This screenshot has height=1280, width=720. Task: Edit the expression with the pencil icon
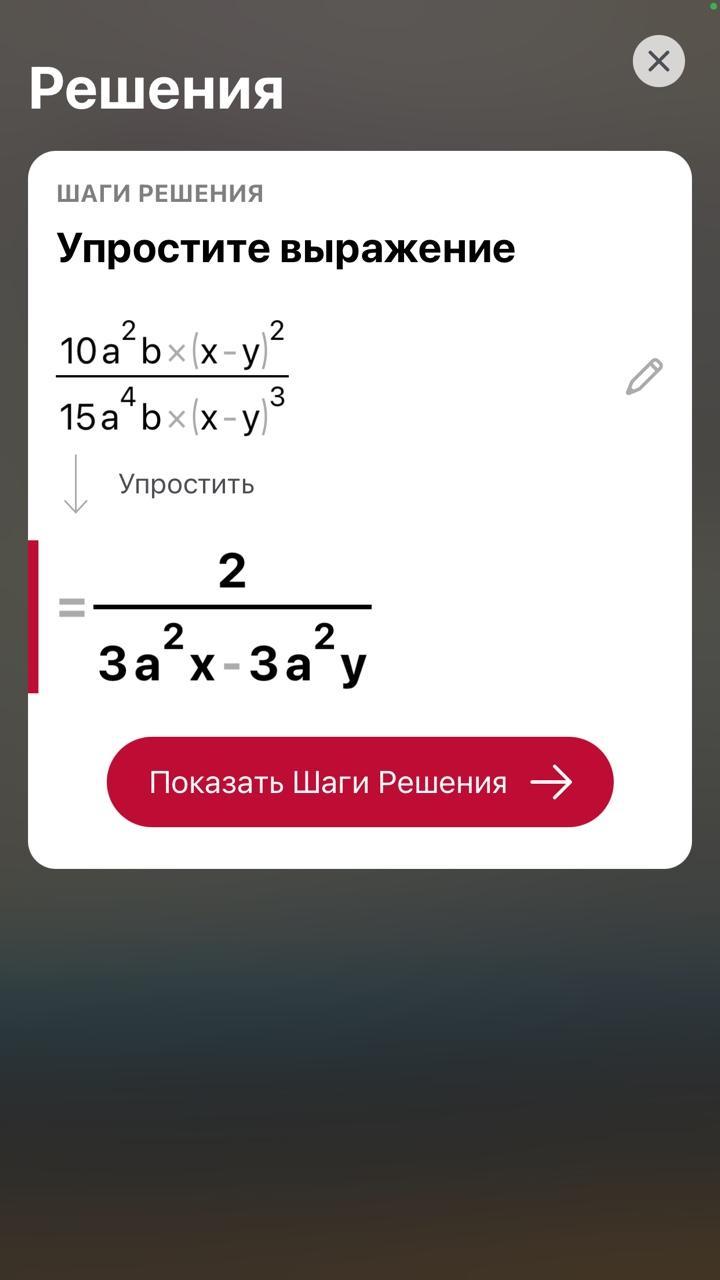(644, 376)
